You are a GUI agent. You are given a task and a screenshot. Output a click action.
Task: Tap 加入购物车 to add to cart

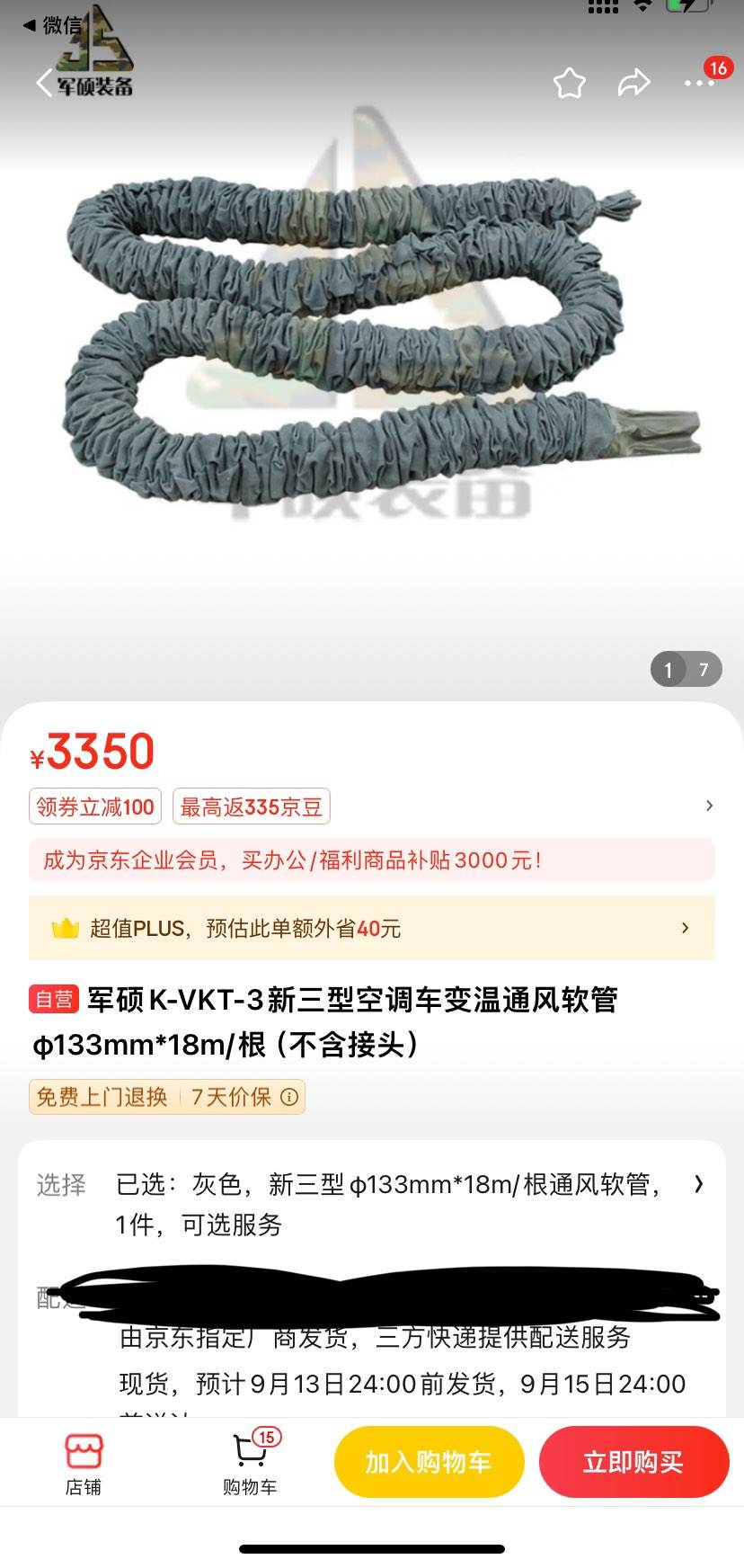pos(429,1461)
